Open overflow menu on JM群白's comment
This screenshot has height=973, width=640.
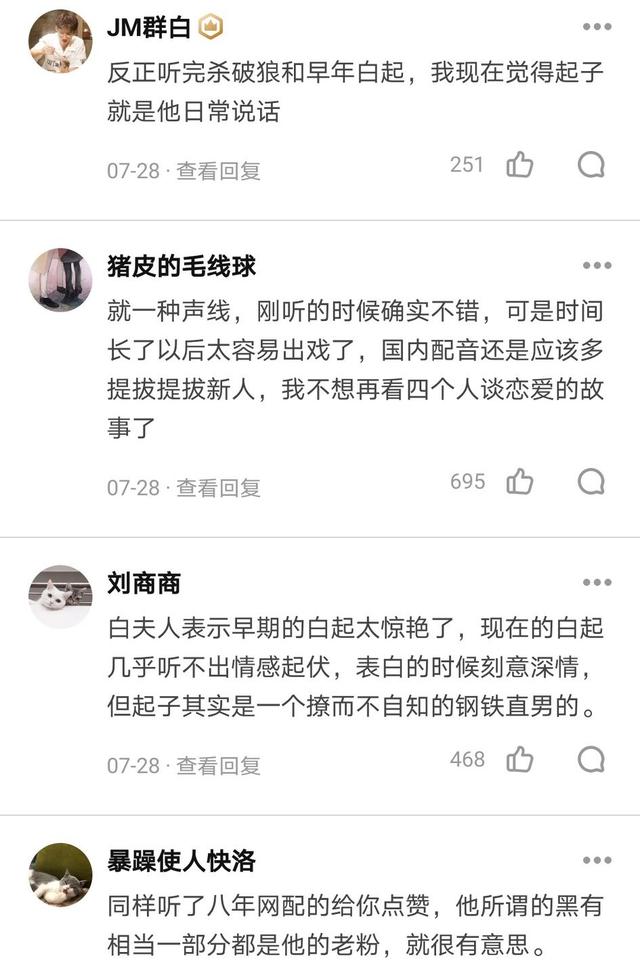[x=597, y=27]
